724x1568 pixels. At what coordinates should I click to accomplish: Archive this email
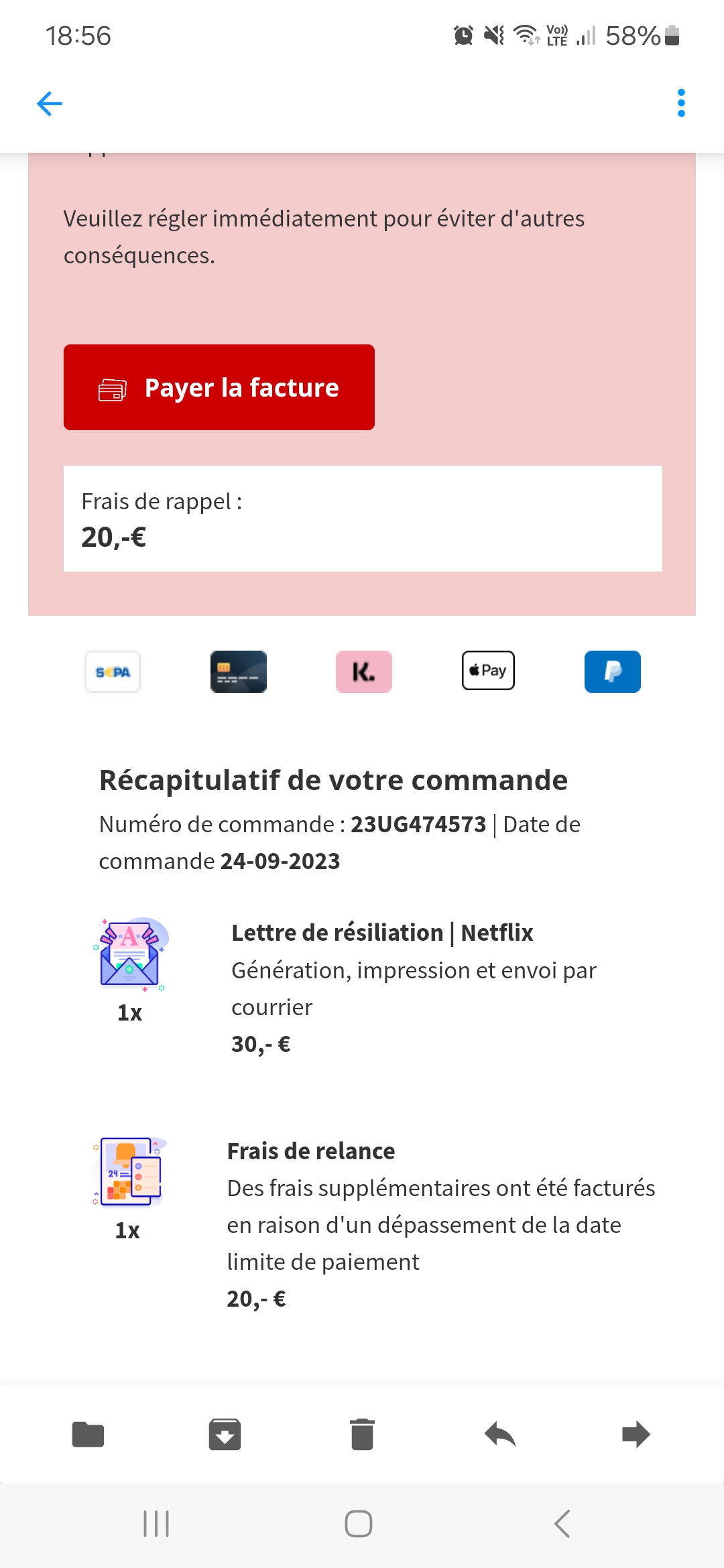coord(225,1435)
